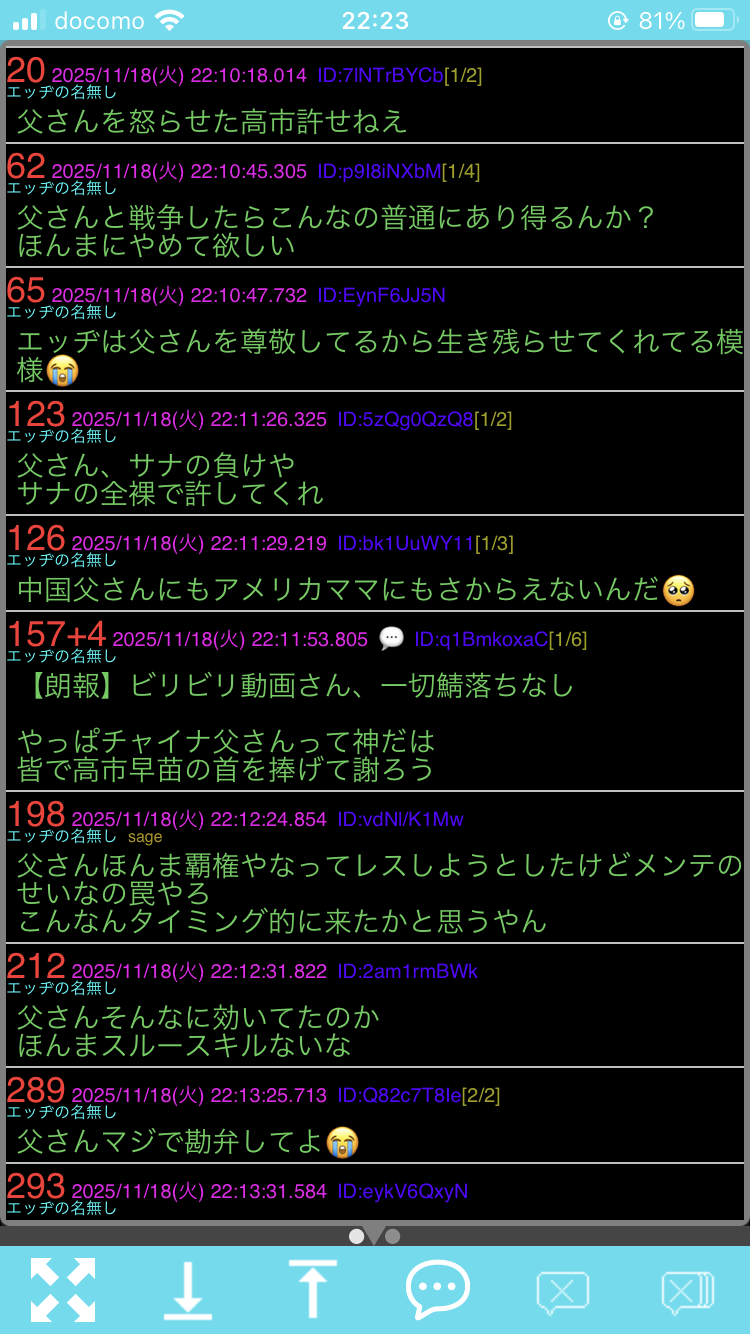Show posts by ID:eykV6QxyN

click(x=402, y=1191)
